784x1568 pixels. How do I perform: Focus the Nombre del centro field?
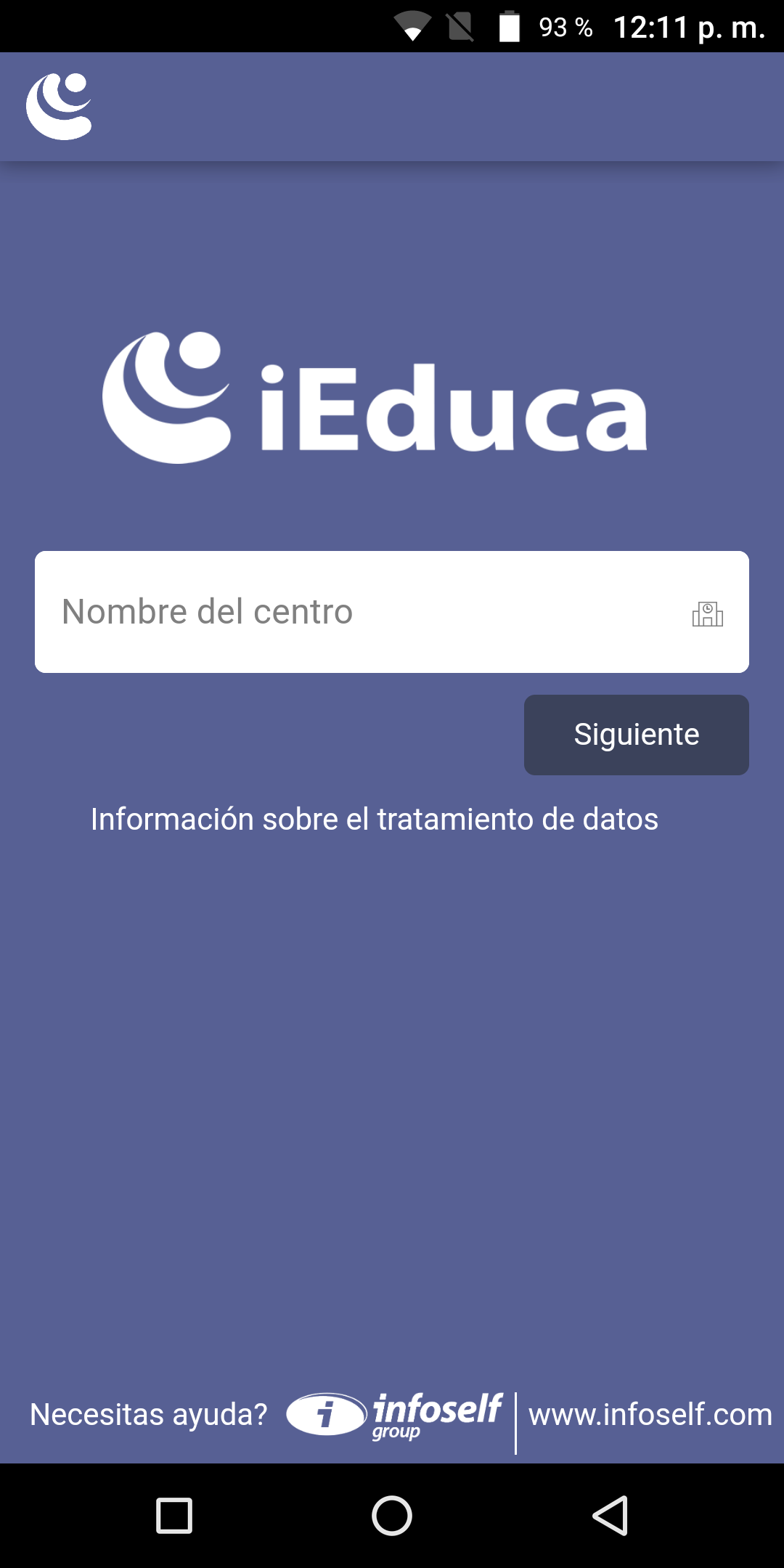(392, 612)
